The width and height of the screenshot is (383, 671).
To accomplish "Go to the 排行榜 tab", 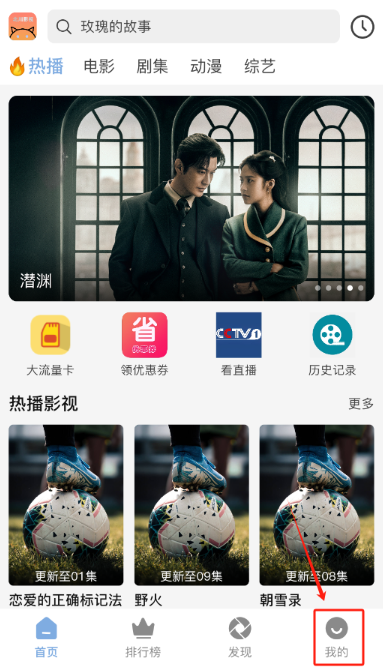I will coord(143,638).
